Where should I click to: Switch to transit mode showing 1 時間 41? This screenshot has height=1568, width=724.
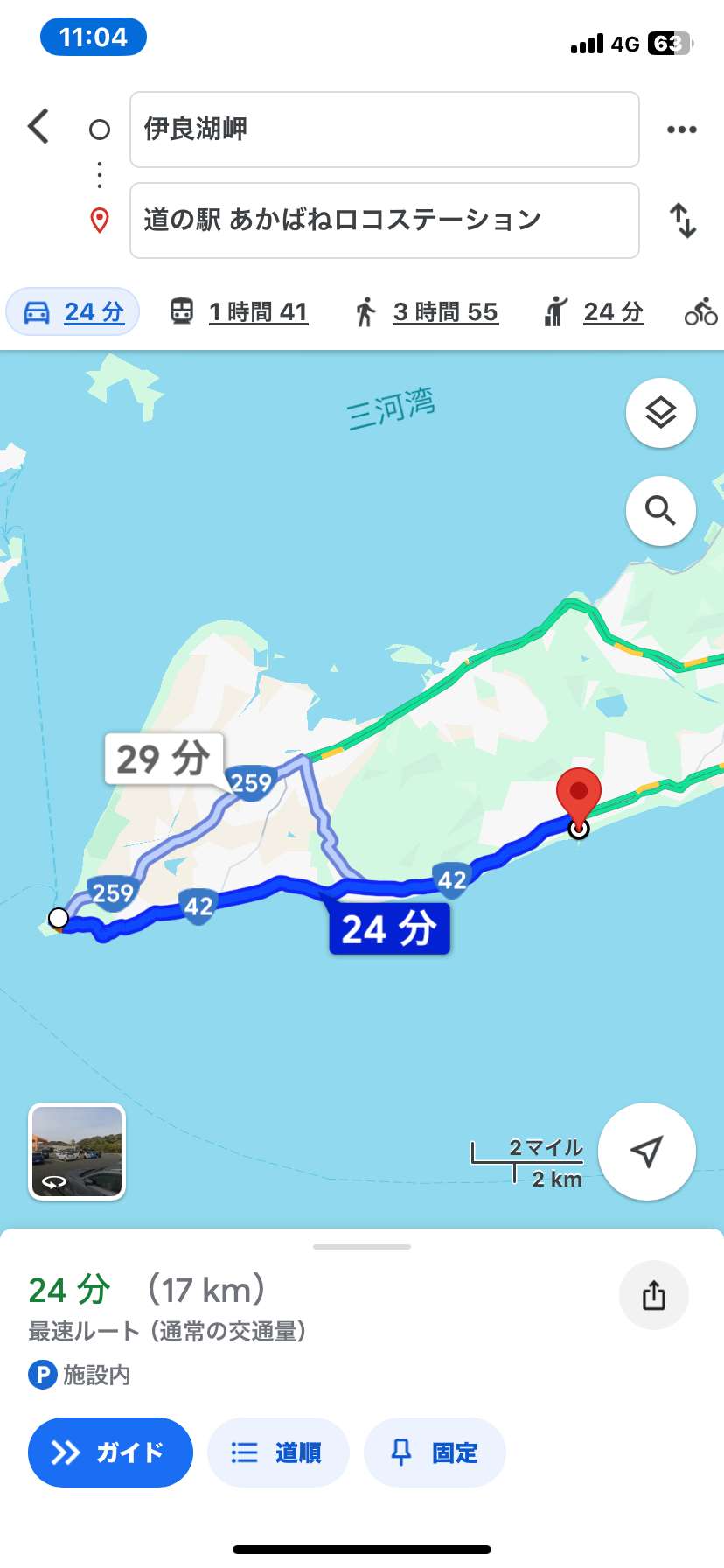coord(239,312)
